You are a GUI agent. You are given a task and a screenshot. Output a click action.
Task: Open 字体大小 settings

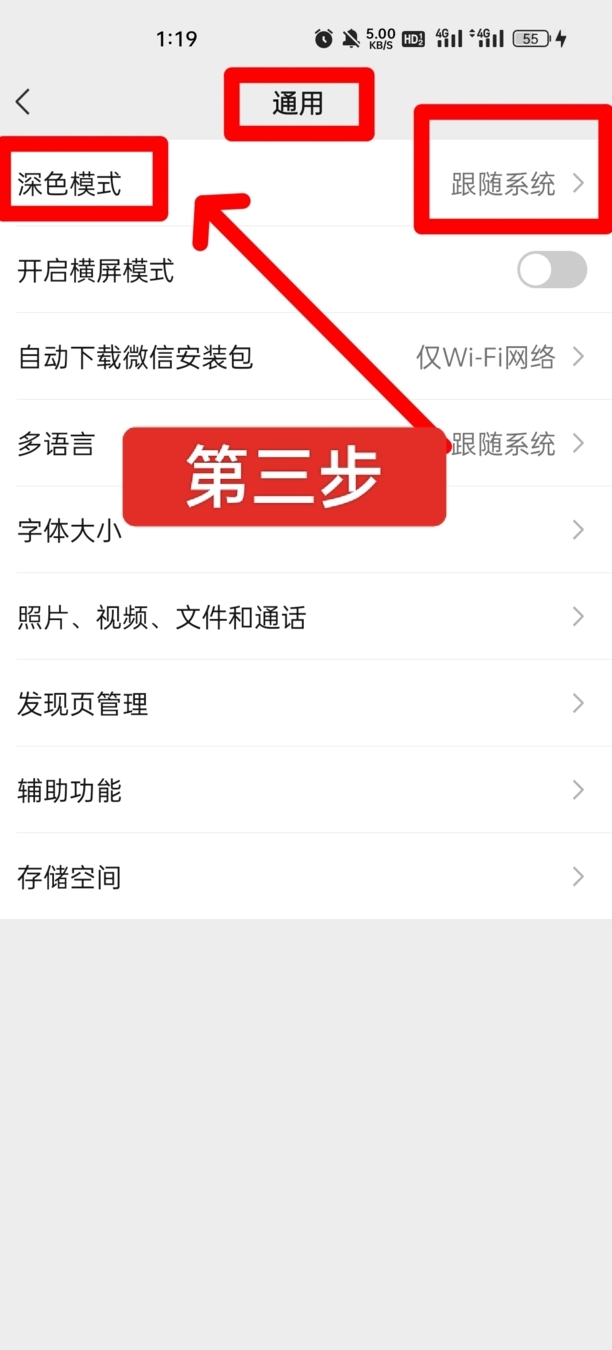(306, 530)
